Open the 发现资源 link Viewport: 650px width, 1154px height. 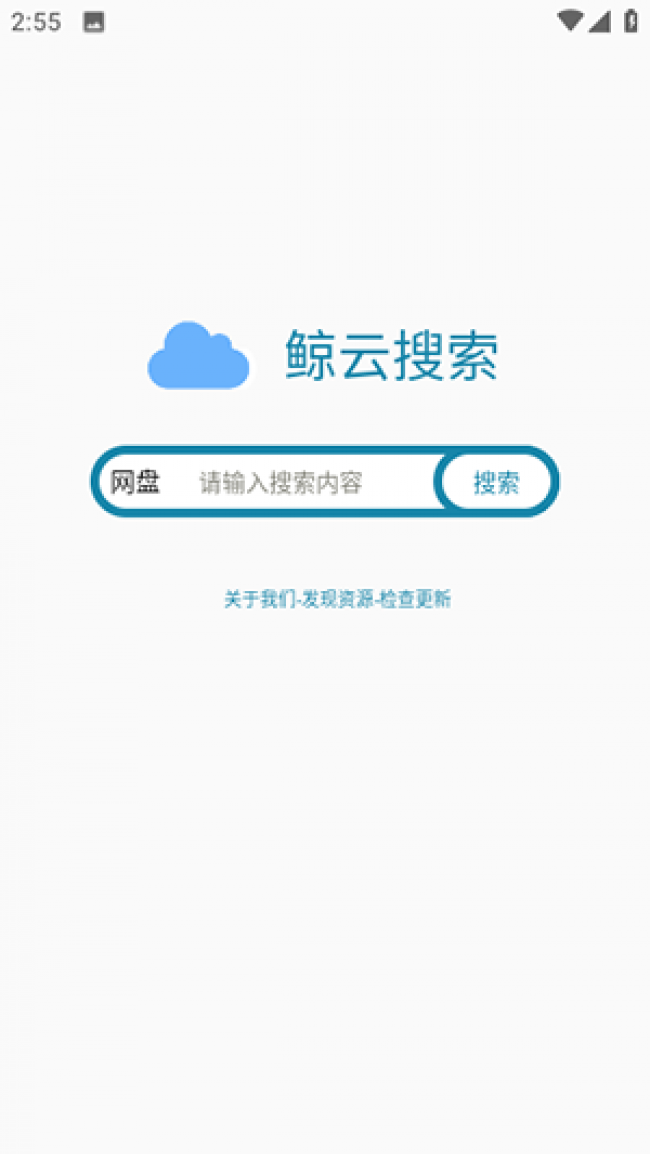[338, 599]
